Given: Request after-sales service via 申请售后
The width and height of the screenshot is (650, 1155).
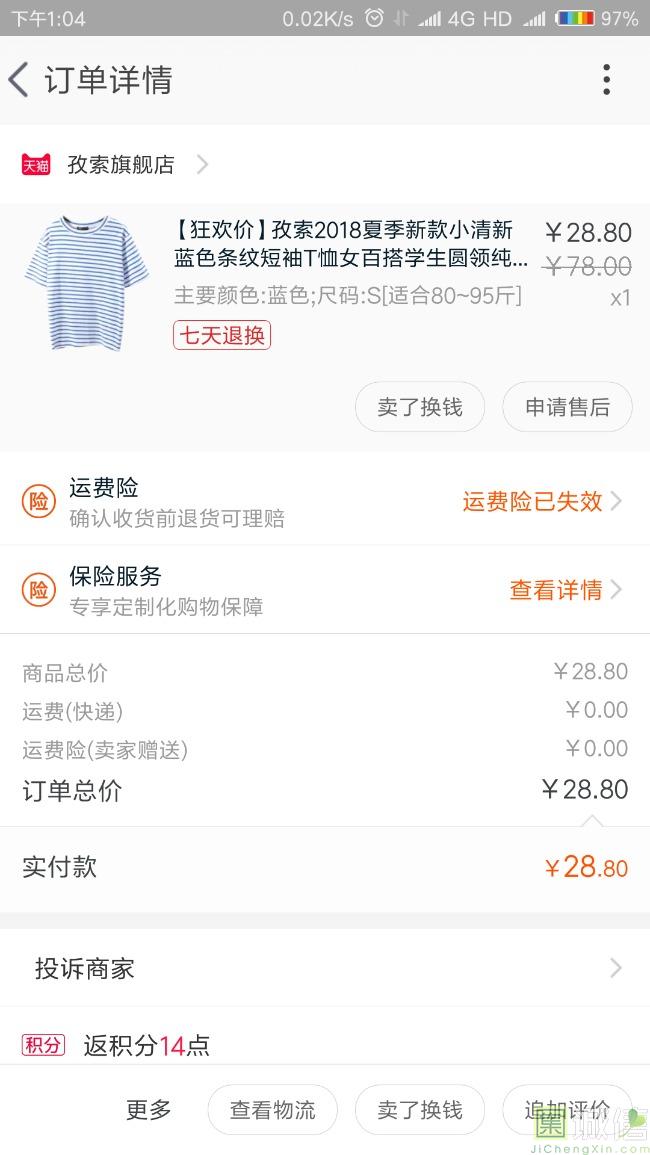Looking at the screenshot, I should (567, 407).
